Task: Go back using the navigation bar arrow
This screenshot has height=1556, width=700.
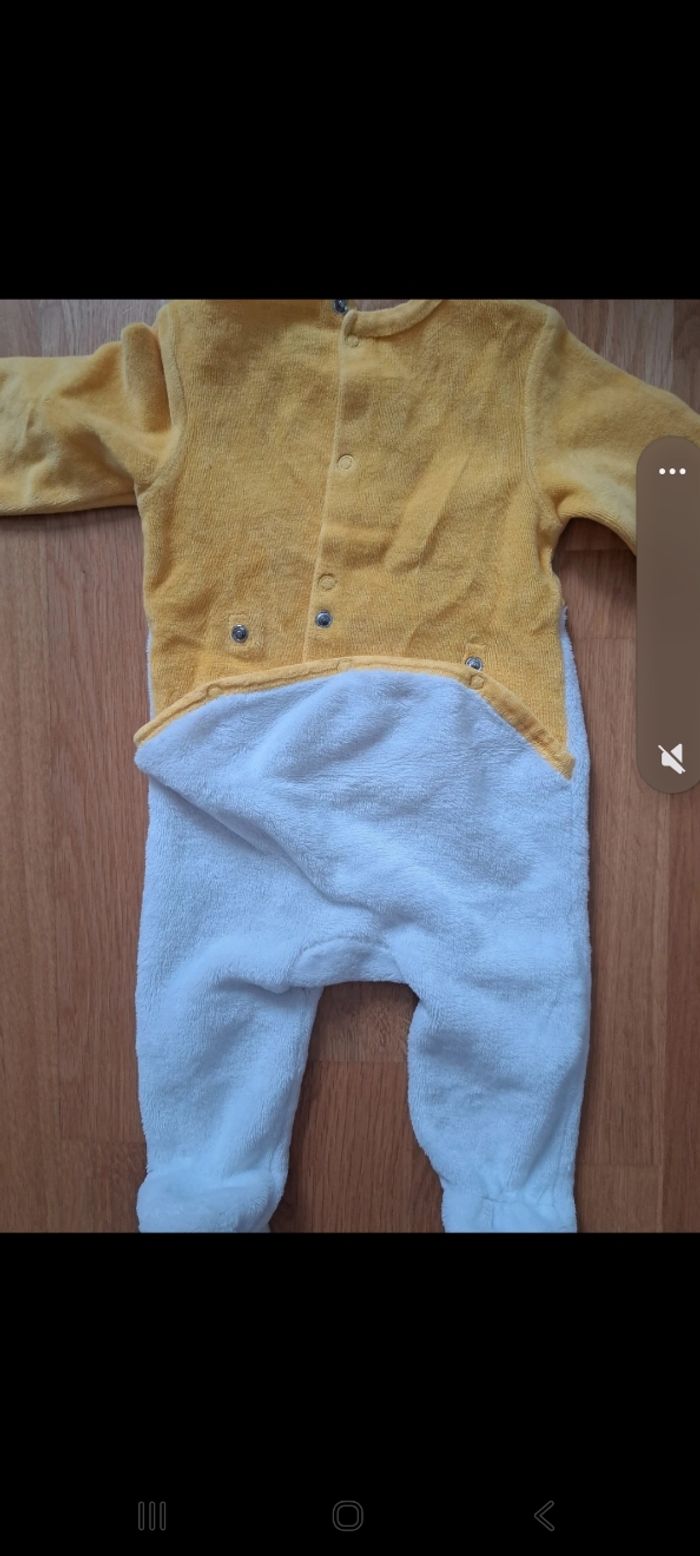Action: tap(544, 1516)
